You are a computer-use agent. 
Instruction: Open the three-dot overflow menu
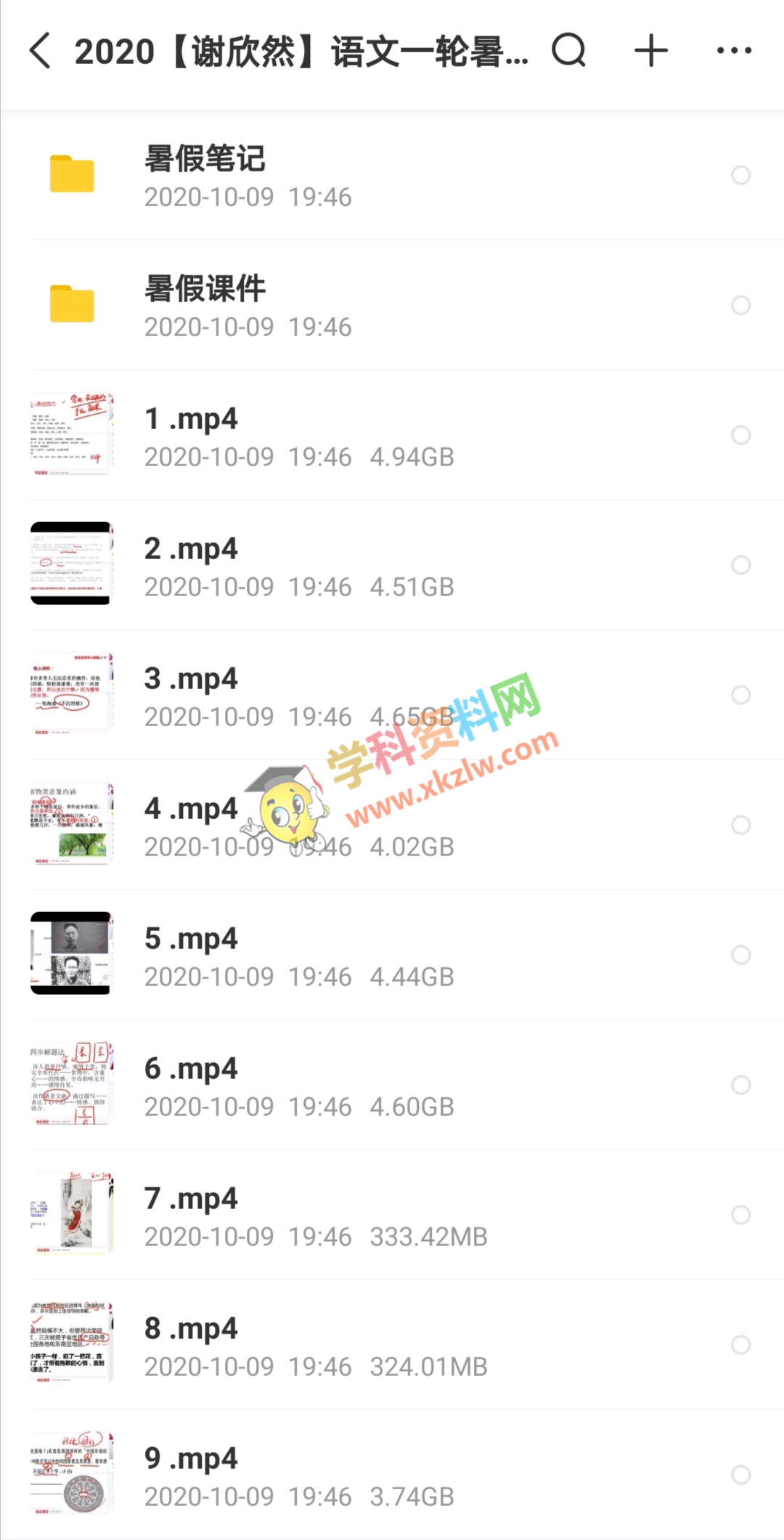point(734,51)
